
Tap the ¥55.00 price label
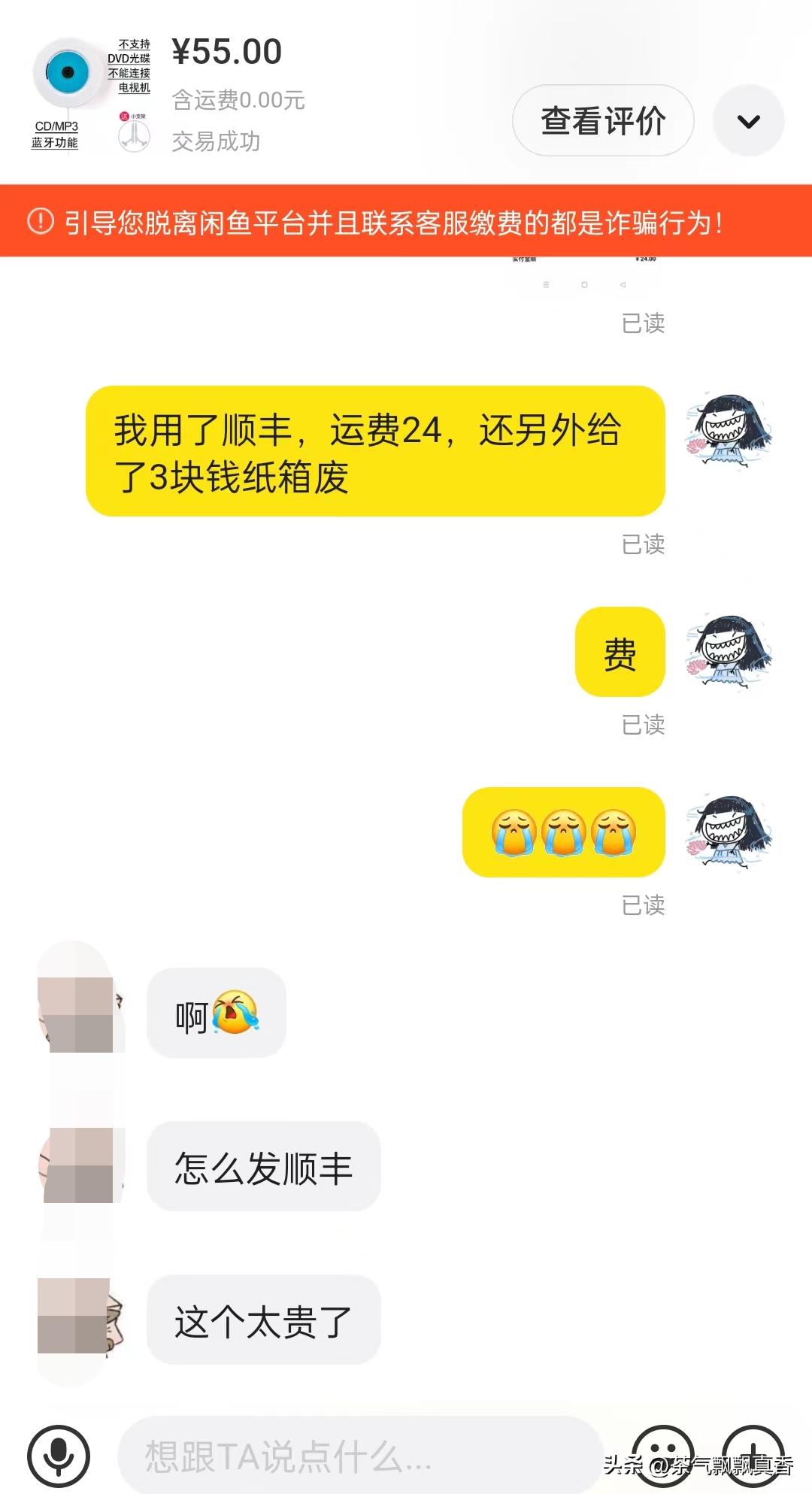tap(226, 50)
